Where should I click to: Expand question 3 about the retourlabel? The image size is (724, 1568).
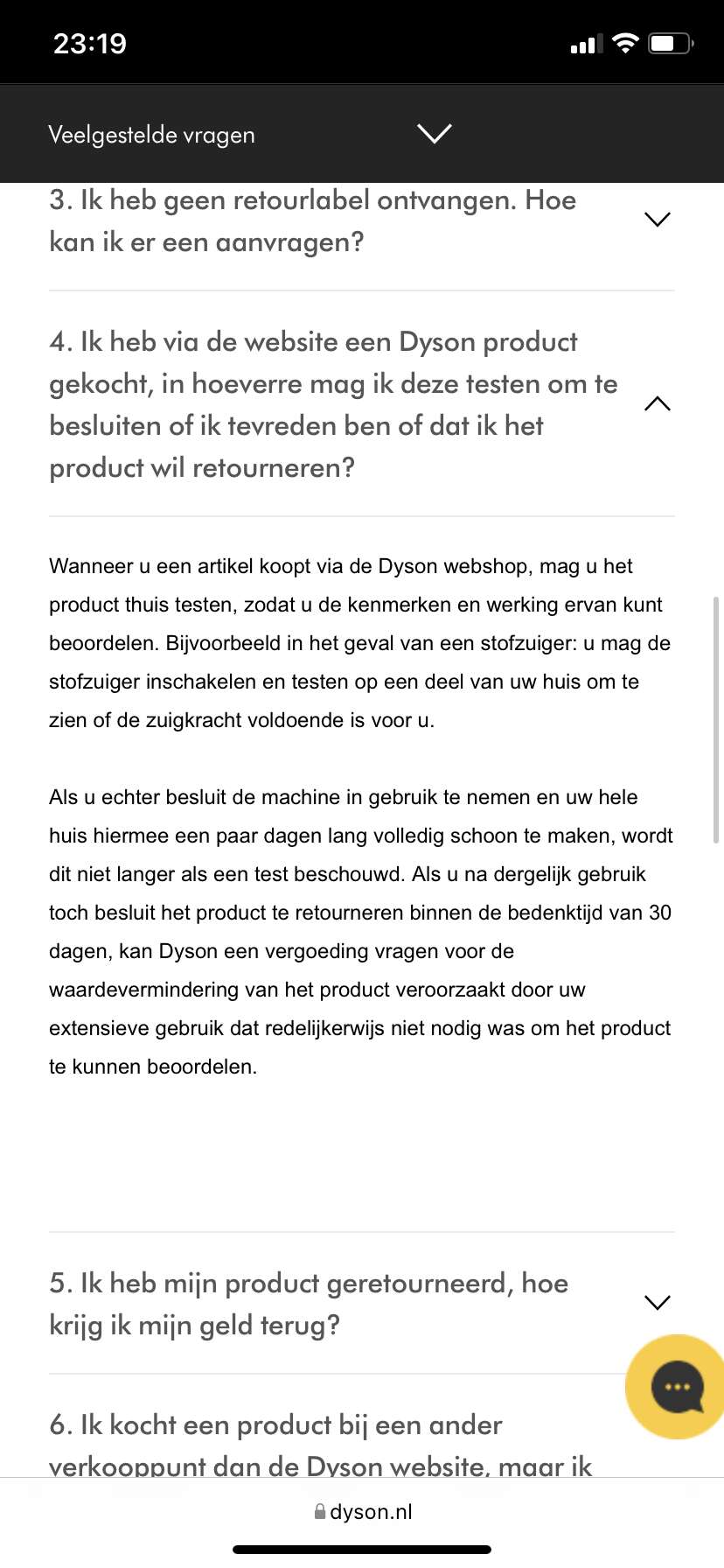coord(362,220)
